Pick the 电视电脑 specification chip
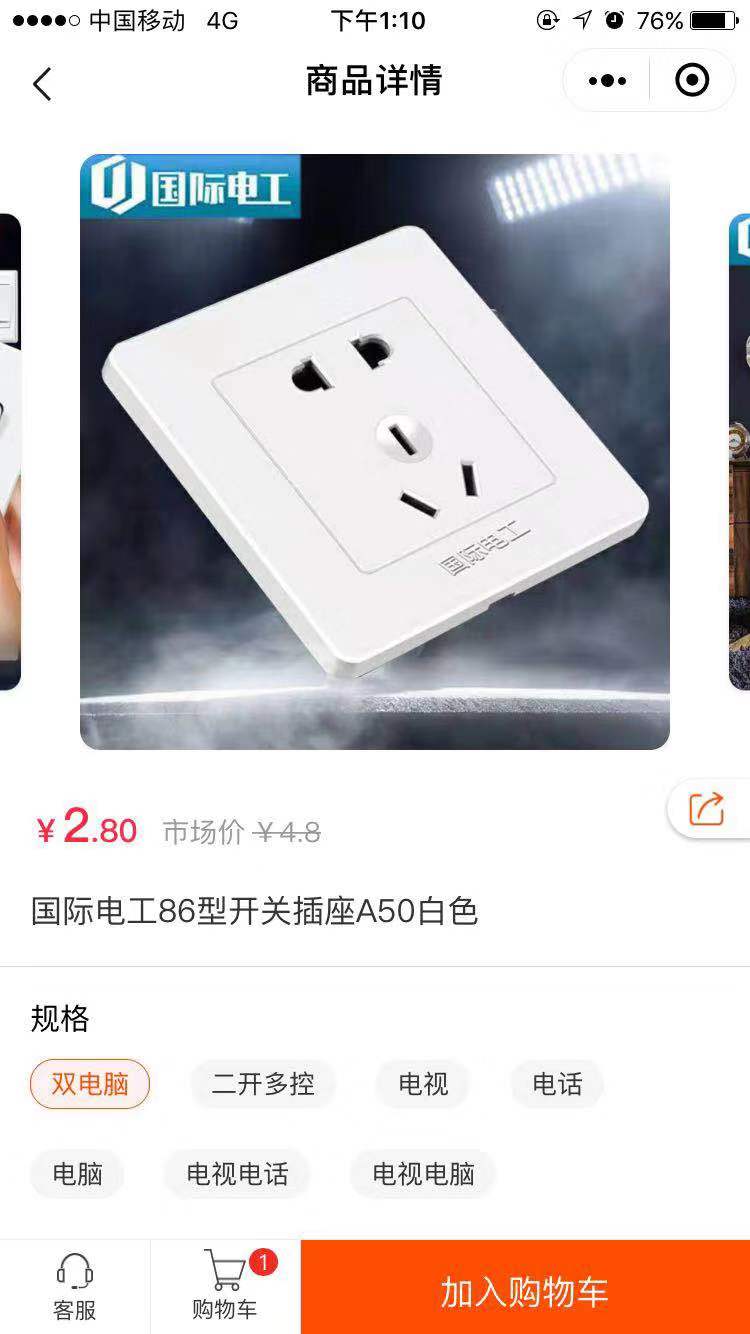Viewport: 750px width, 1334px height. pos(423,1173)
